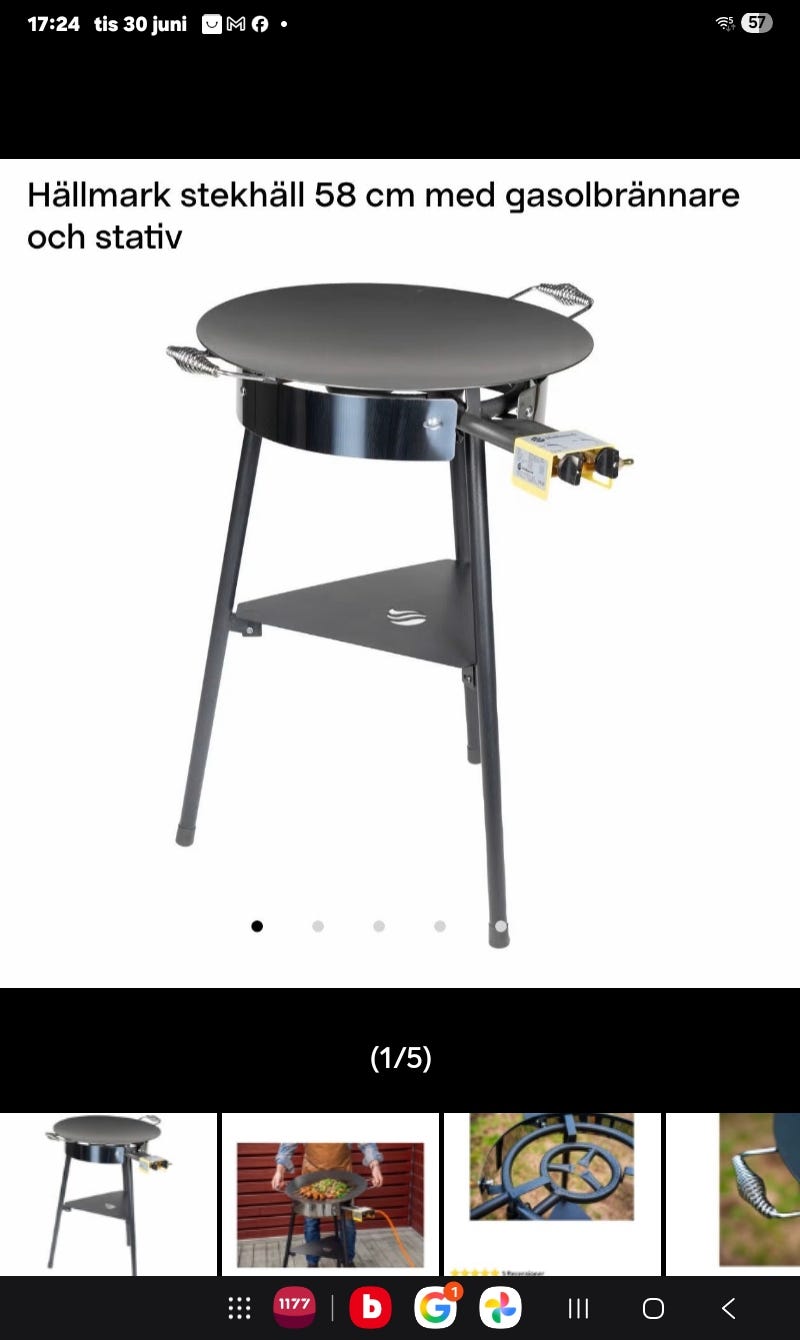This screenshot has height=1340, width=800.
Task: Jump to the third image page dot
Action: (x=379, y=926)
